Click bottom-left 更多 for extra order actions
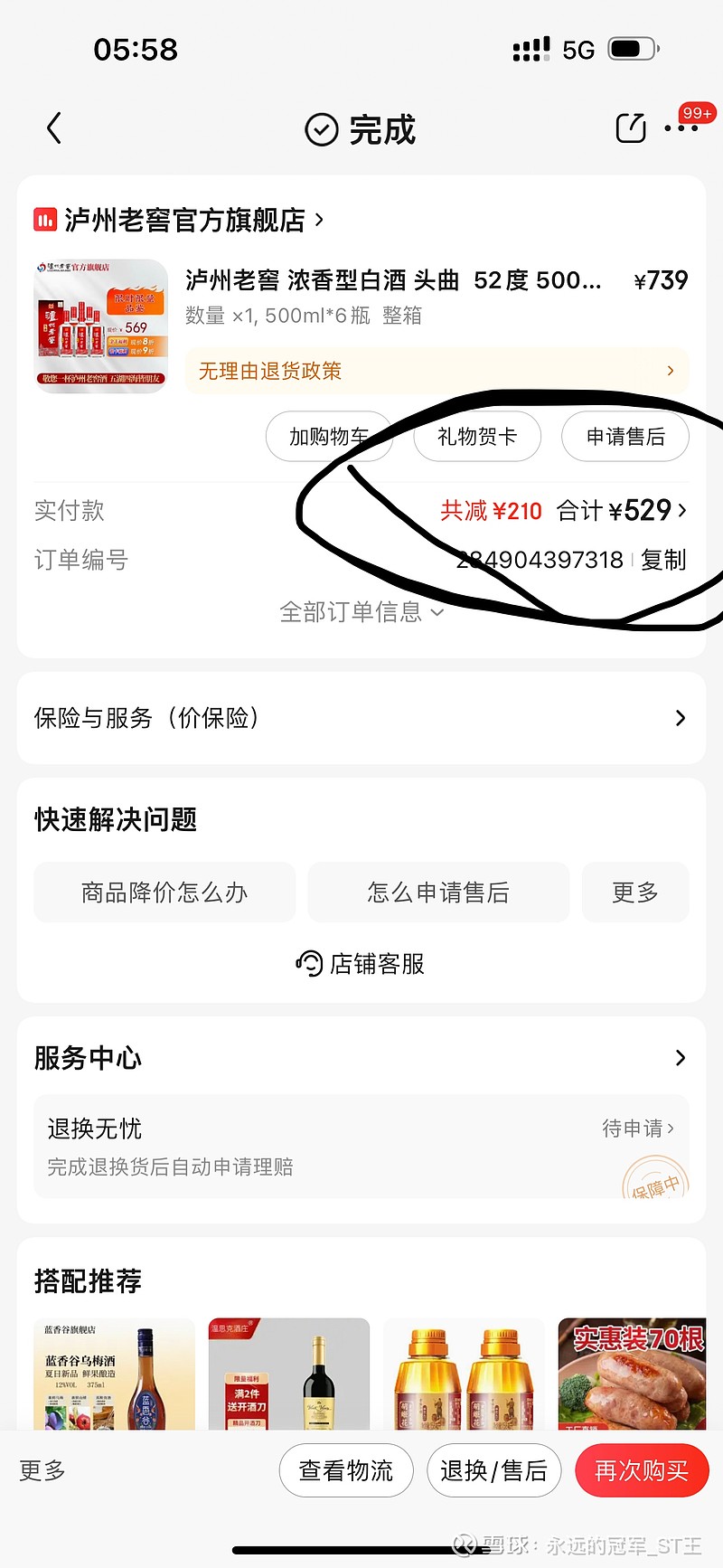 [x=40, y=1471]
